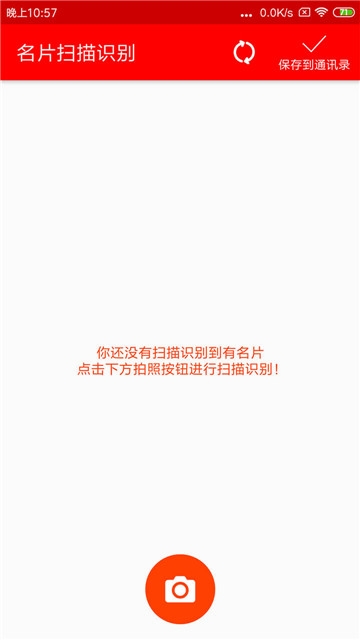Open the camera to scan a card
360x640 pixels.
click(180, 589)
